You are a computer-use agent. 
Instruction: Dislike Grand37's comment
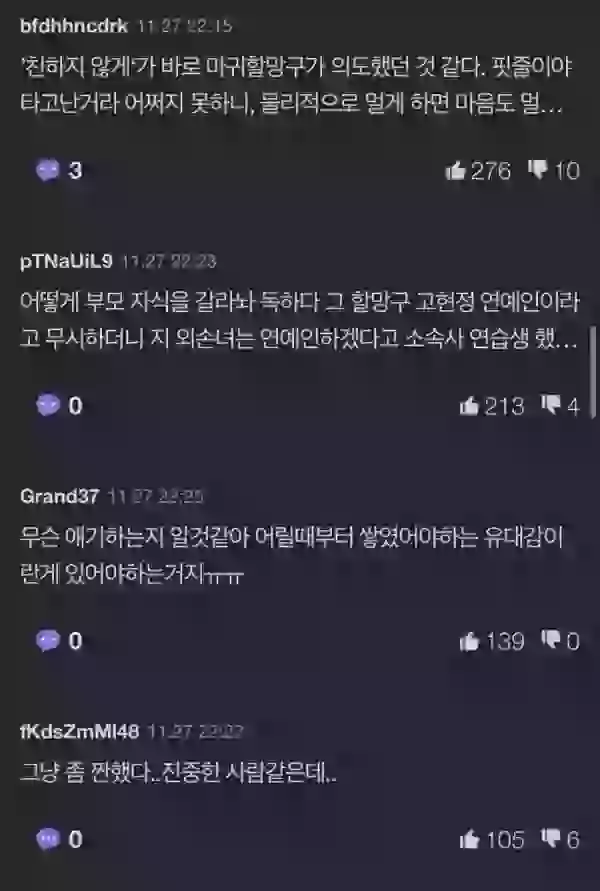(550, 641)
